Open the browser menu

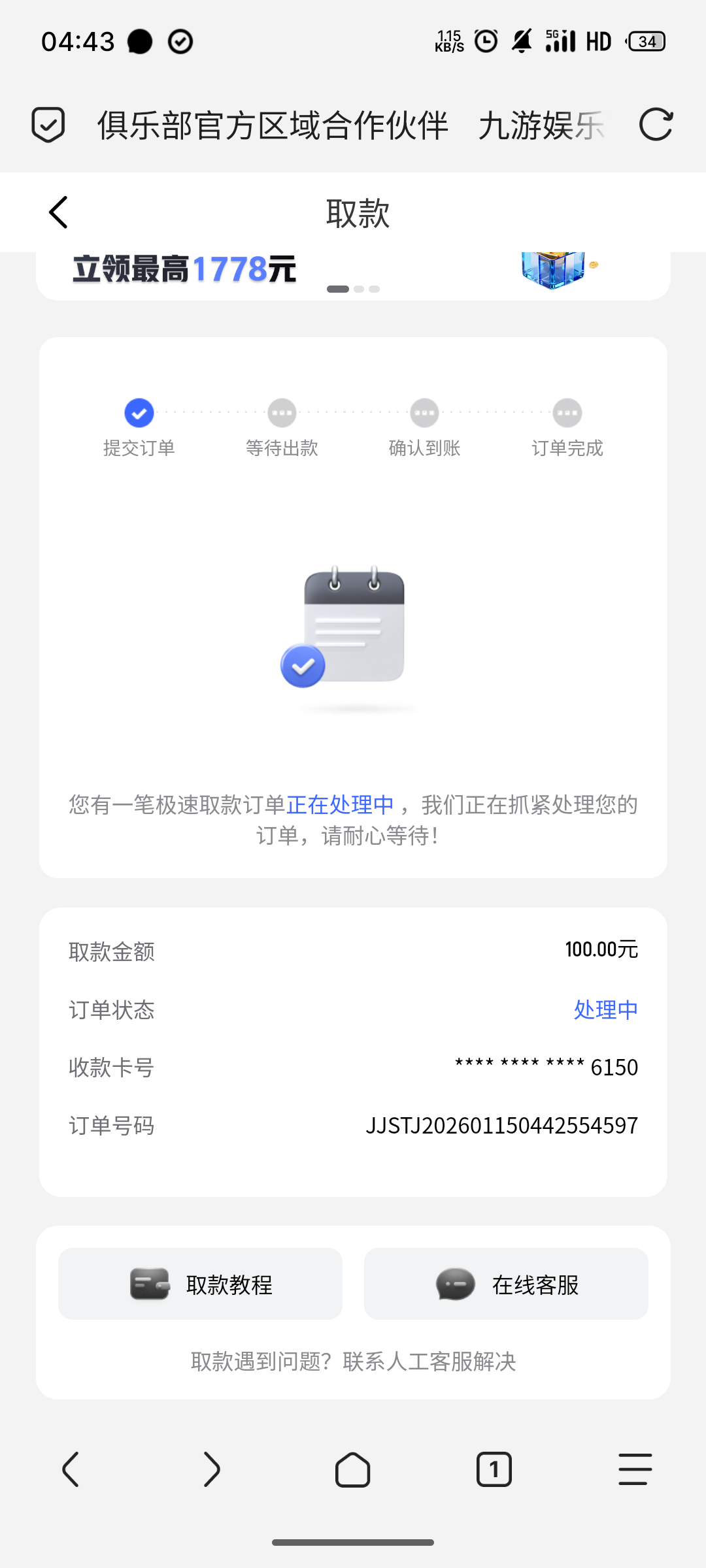click(x=635, y=1470)
